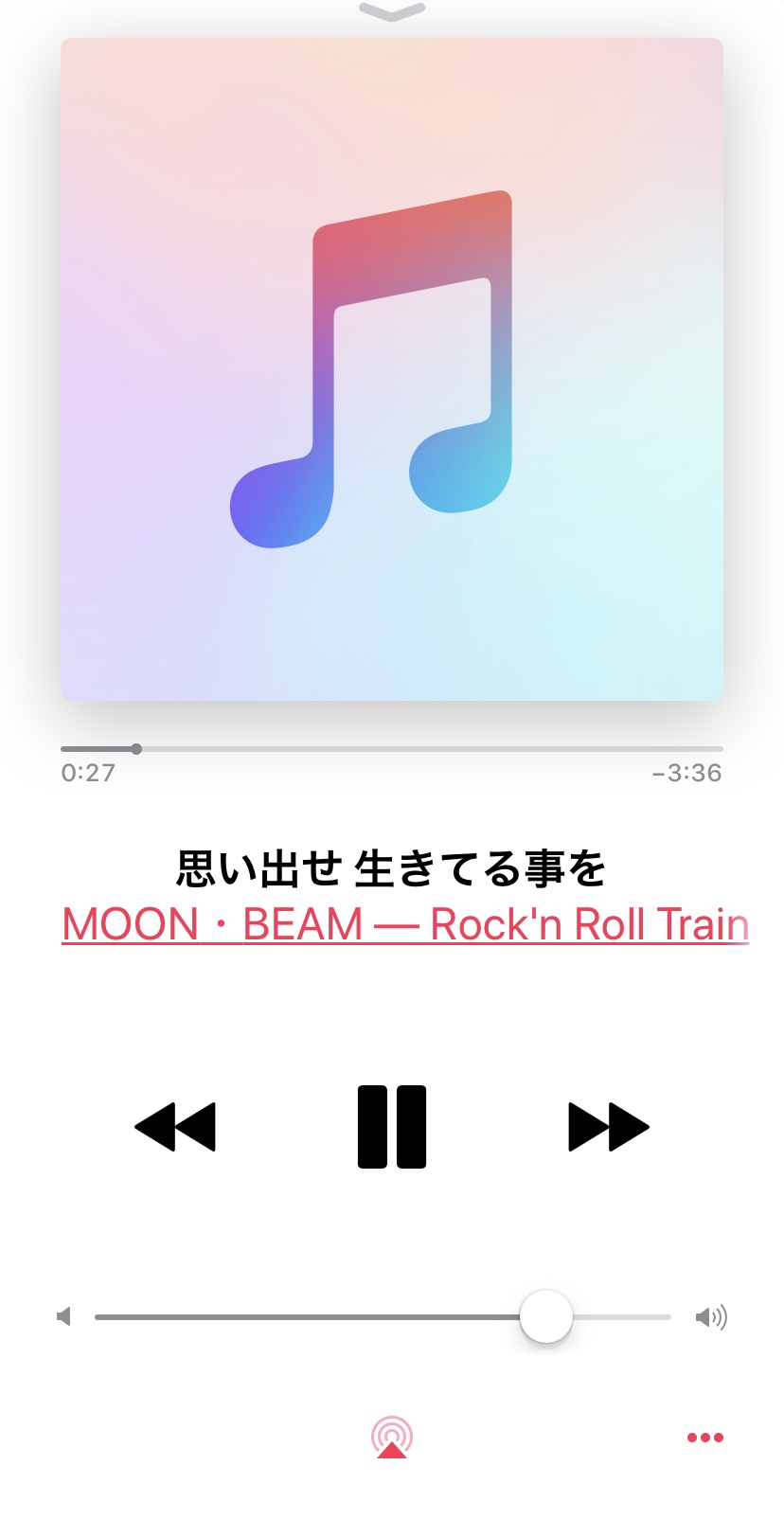
Task: Collapse the Now Playing screen
Action: (x=391, y=11)
